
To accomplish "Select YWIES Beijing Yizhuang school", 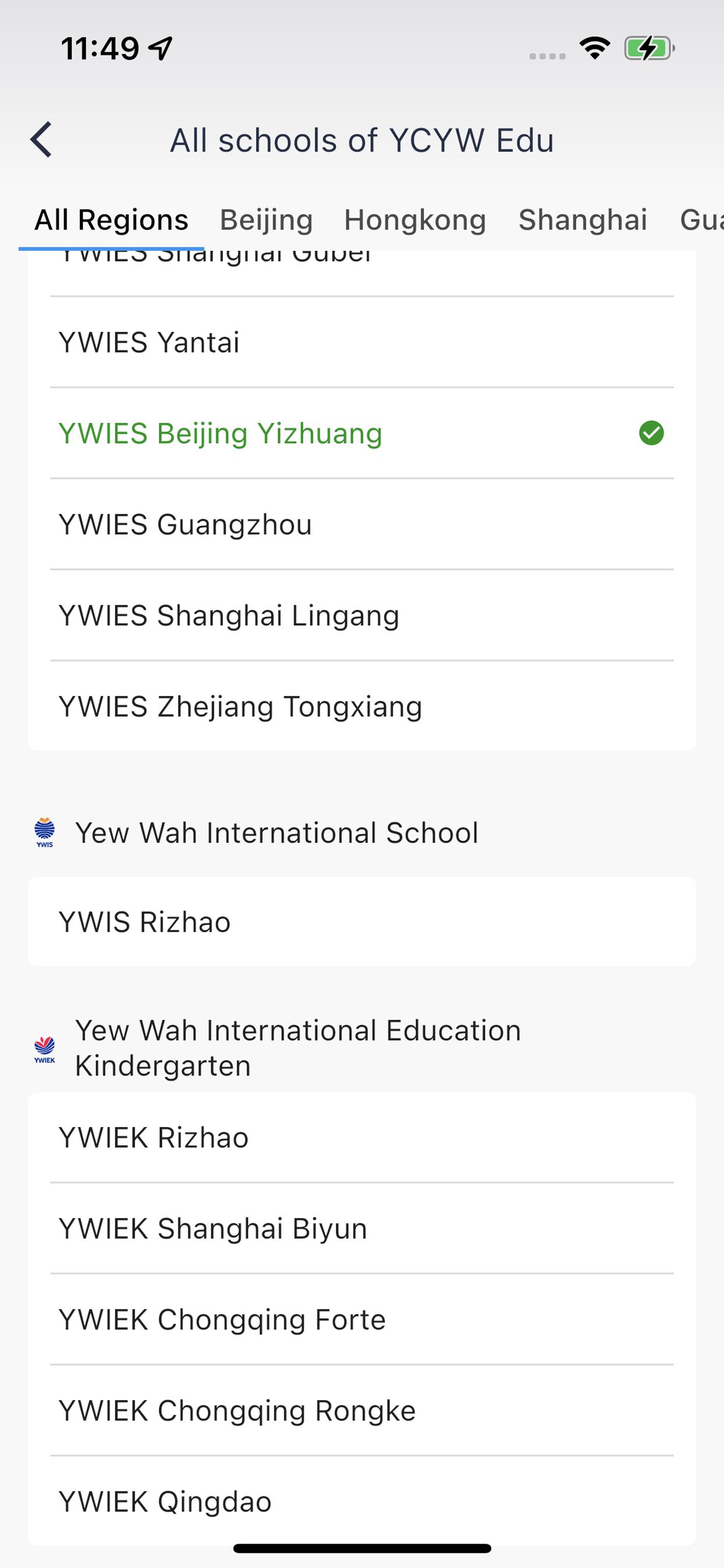I will [362, 433].
